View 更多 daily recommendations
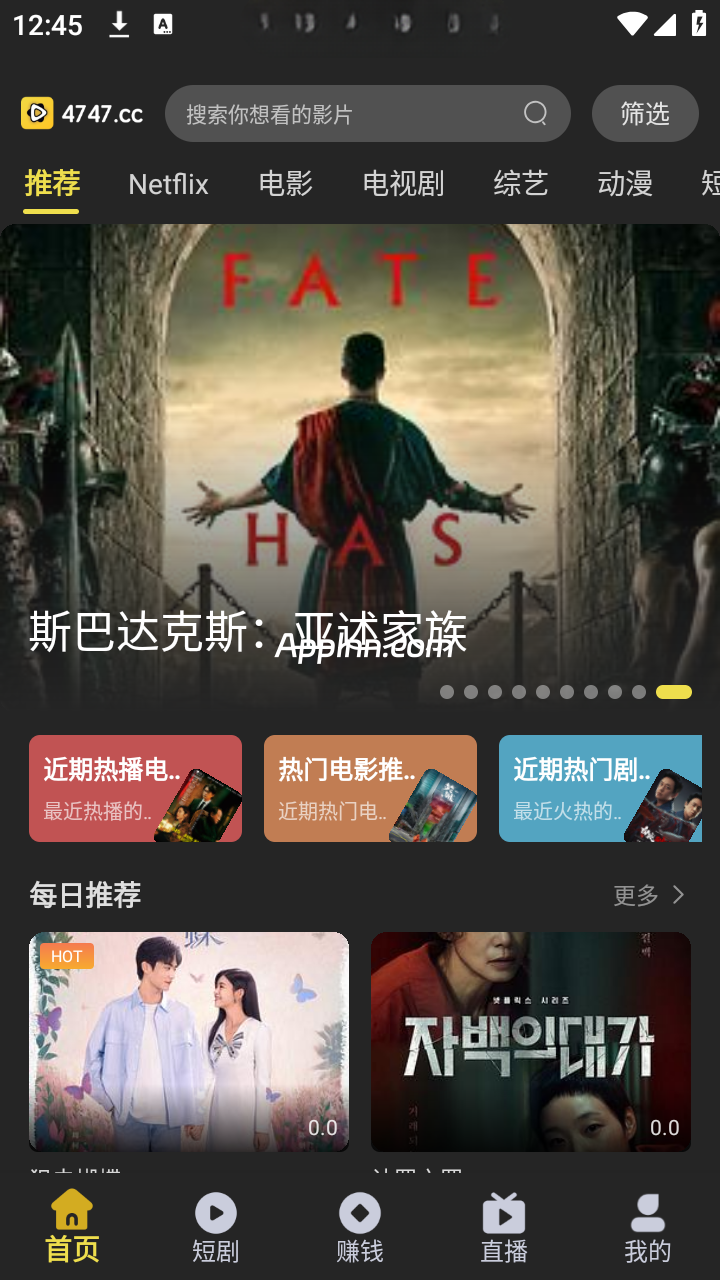This screenshot has width=720, height=1280. coord(649,895)
